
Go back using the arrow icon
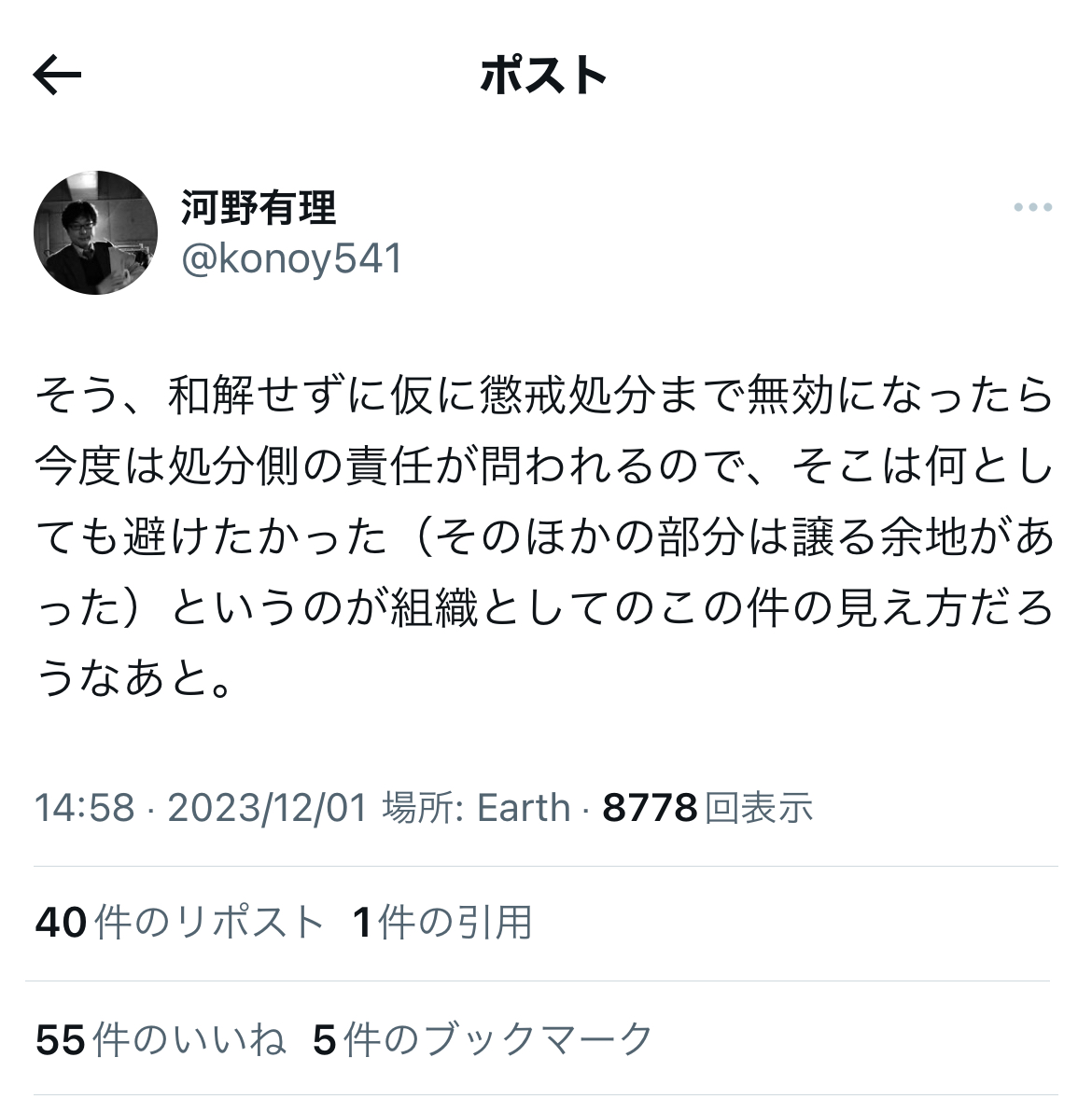point(58,77)
